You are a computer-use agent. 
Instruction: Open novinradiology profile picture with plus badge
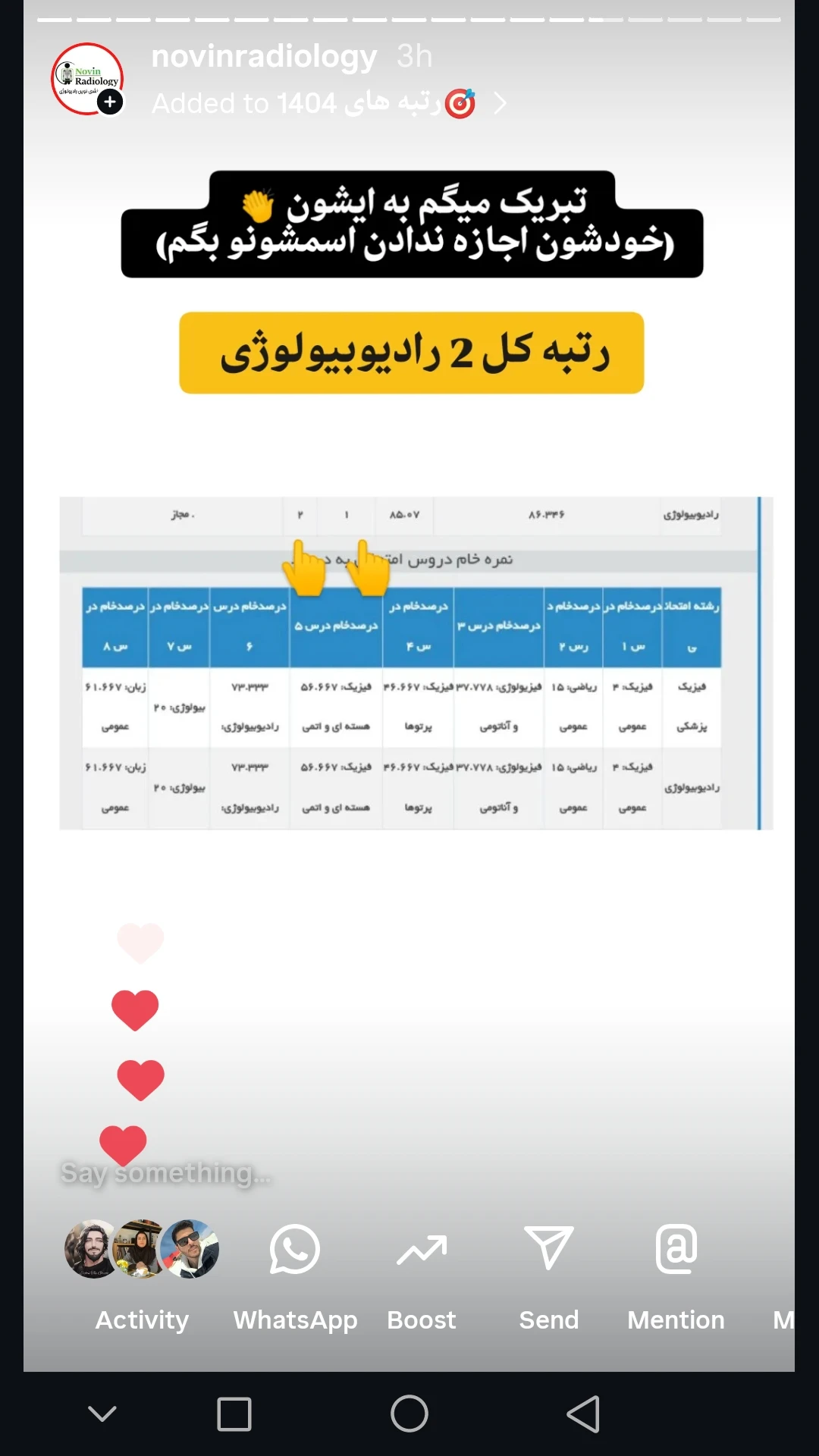88,79
